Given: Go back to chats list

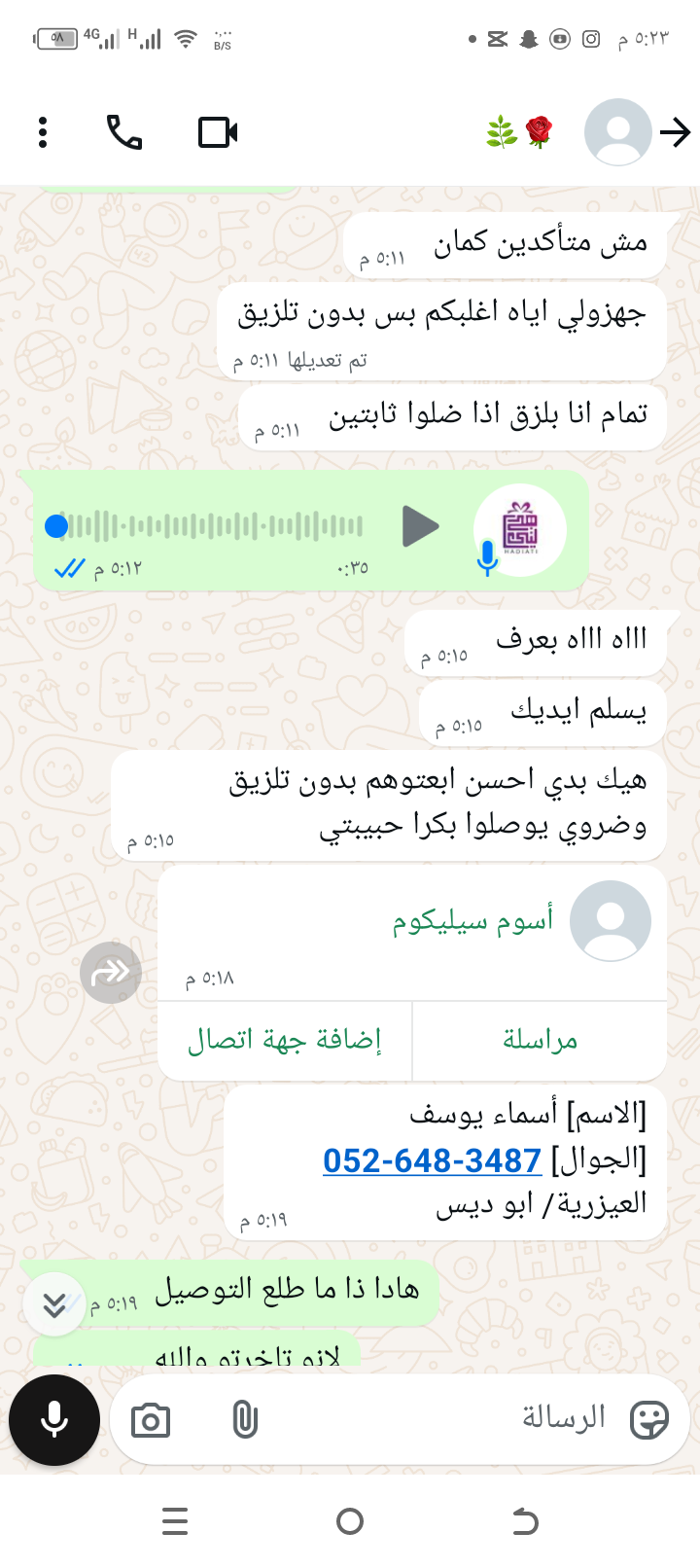Looking at the screenshot, I should pyautogui.click(x=675, y=132).
